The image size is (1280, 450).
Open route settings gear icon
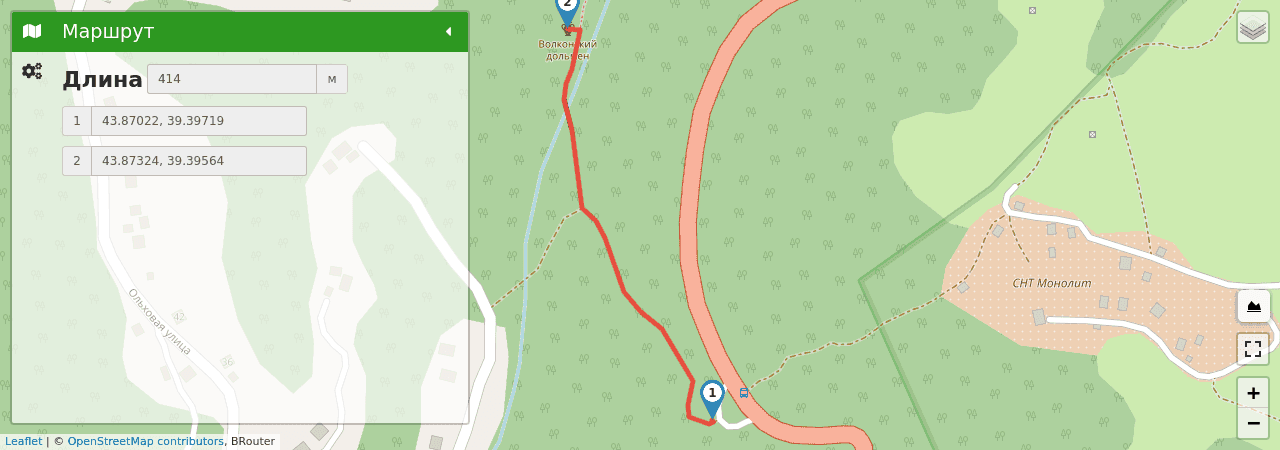pos(32,71)
